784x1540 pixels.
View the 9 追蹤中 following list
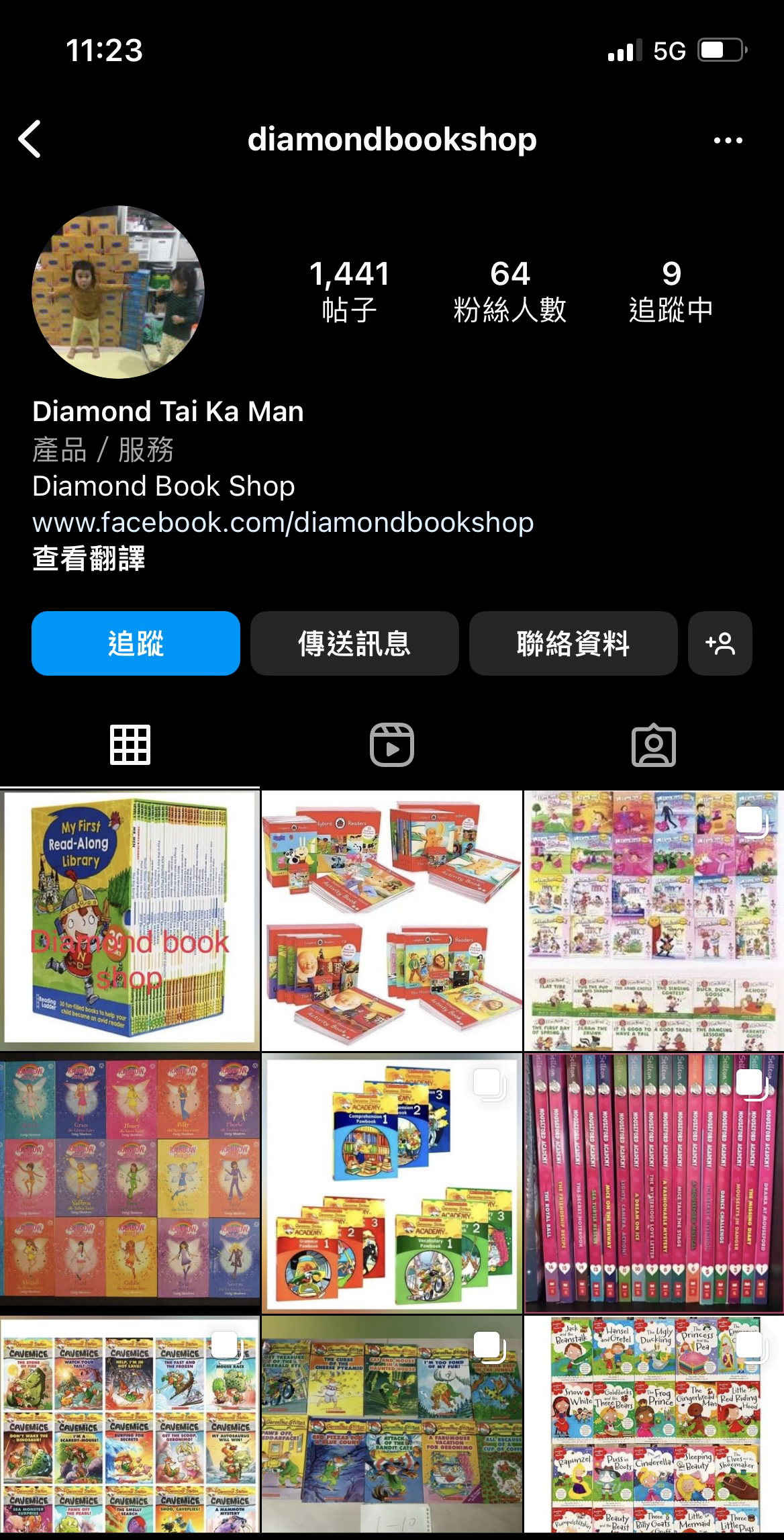(671, 291)
